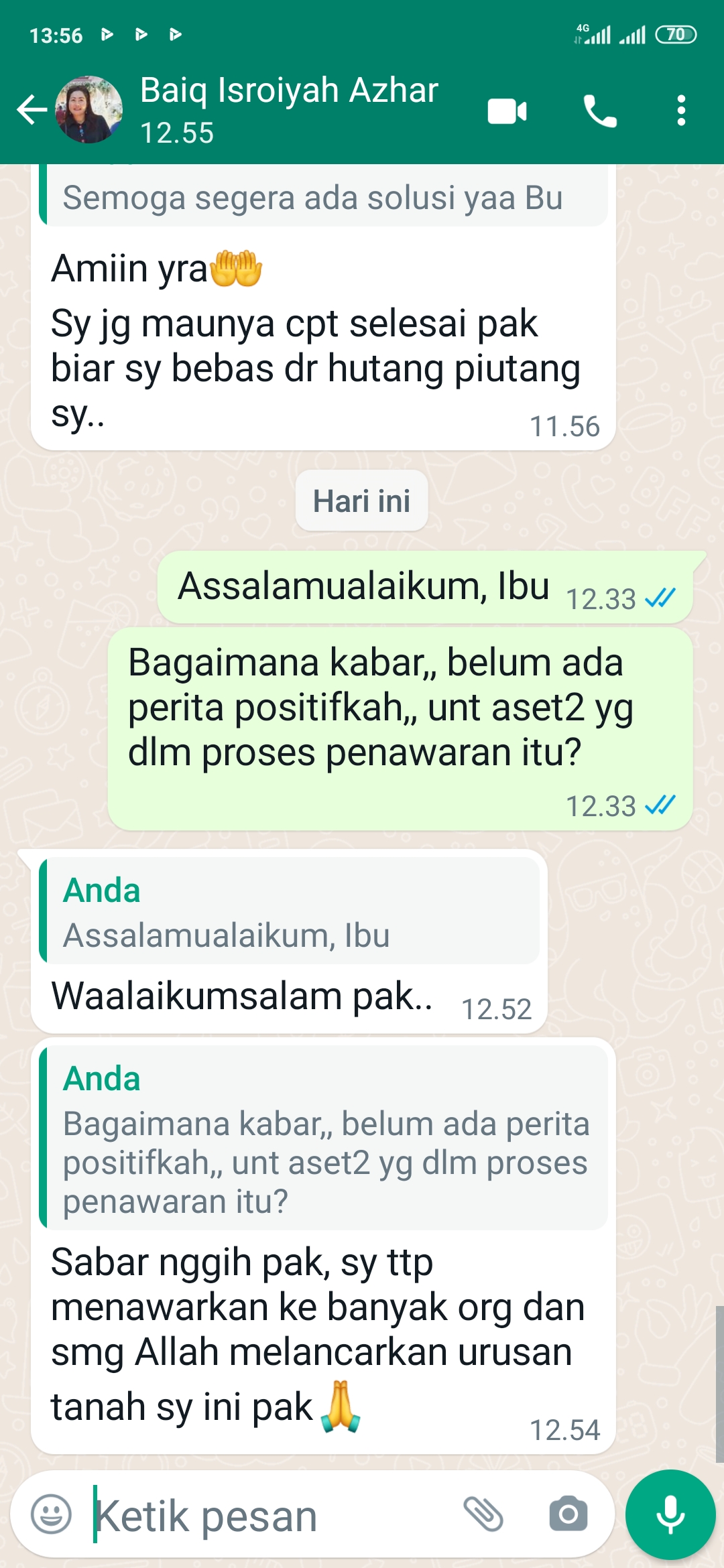Screen dimensions: 724x1568
Task: Open the emoji picker
Action: [x=51, y=1514]
